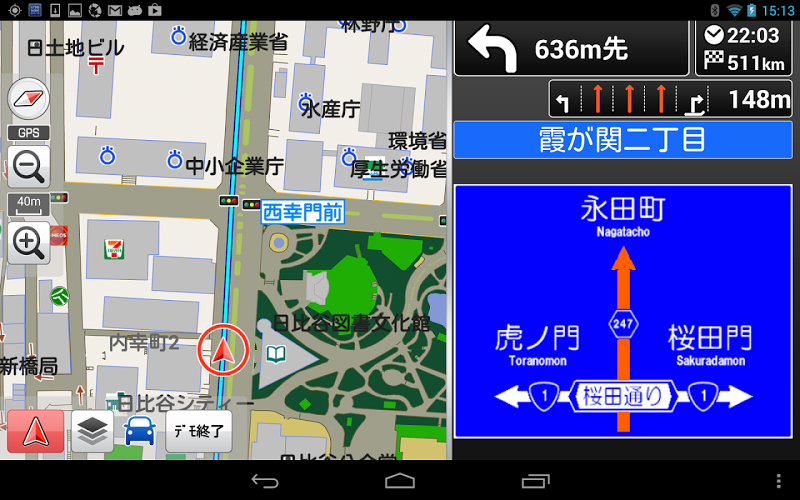Tap the compass orientation button
Viewport: 800px width, 500px height.
[28, 100]
